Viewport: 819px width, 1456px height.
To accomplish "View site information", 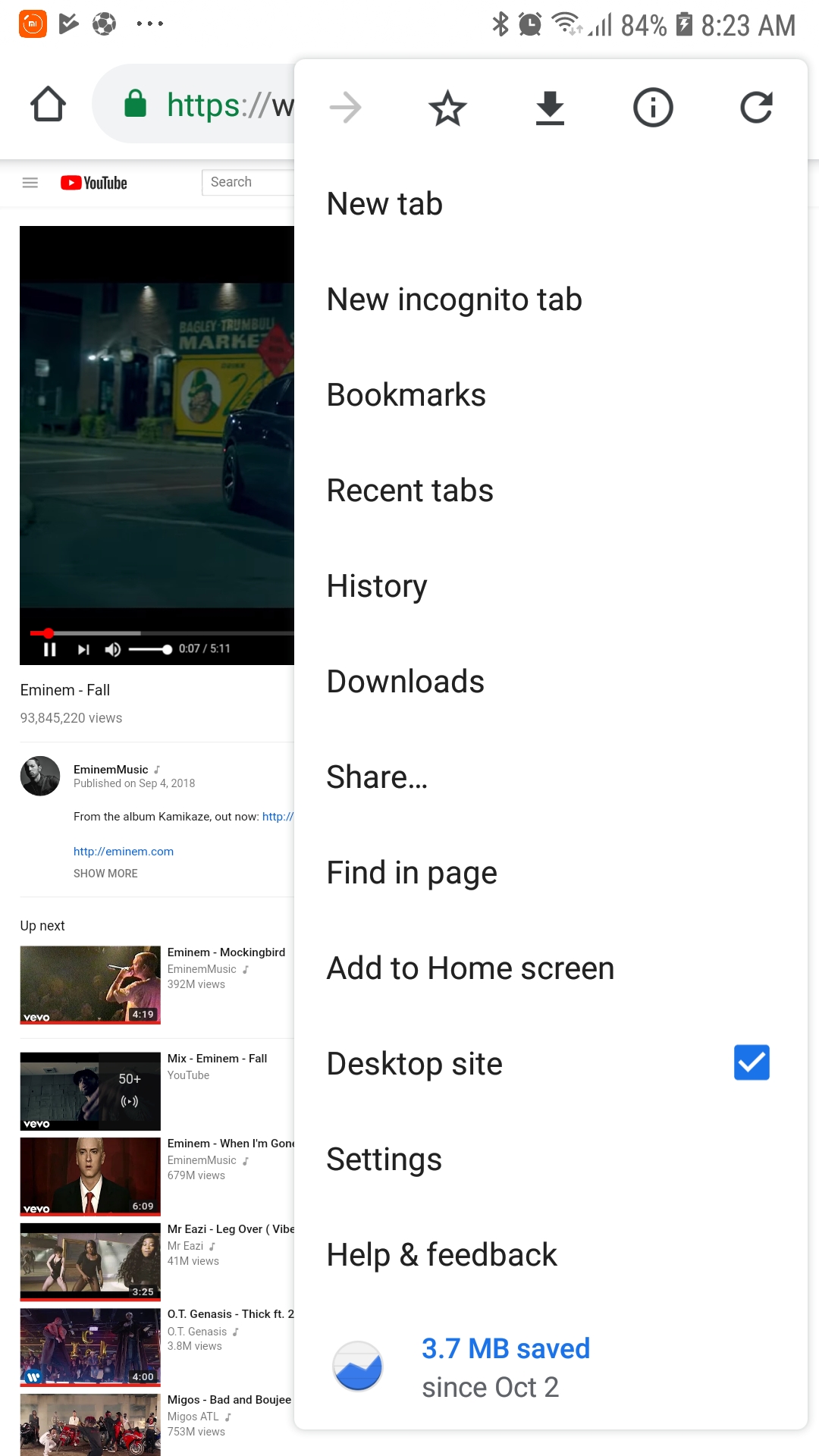I will [x=653, y=108].
